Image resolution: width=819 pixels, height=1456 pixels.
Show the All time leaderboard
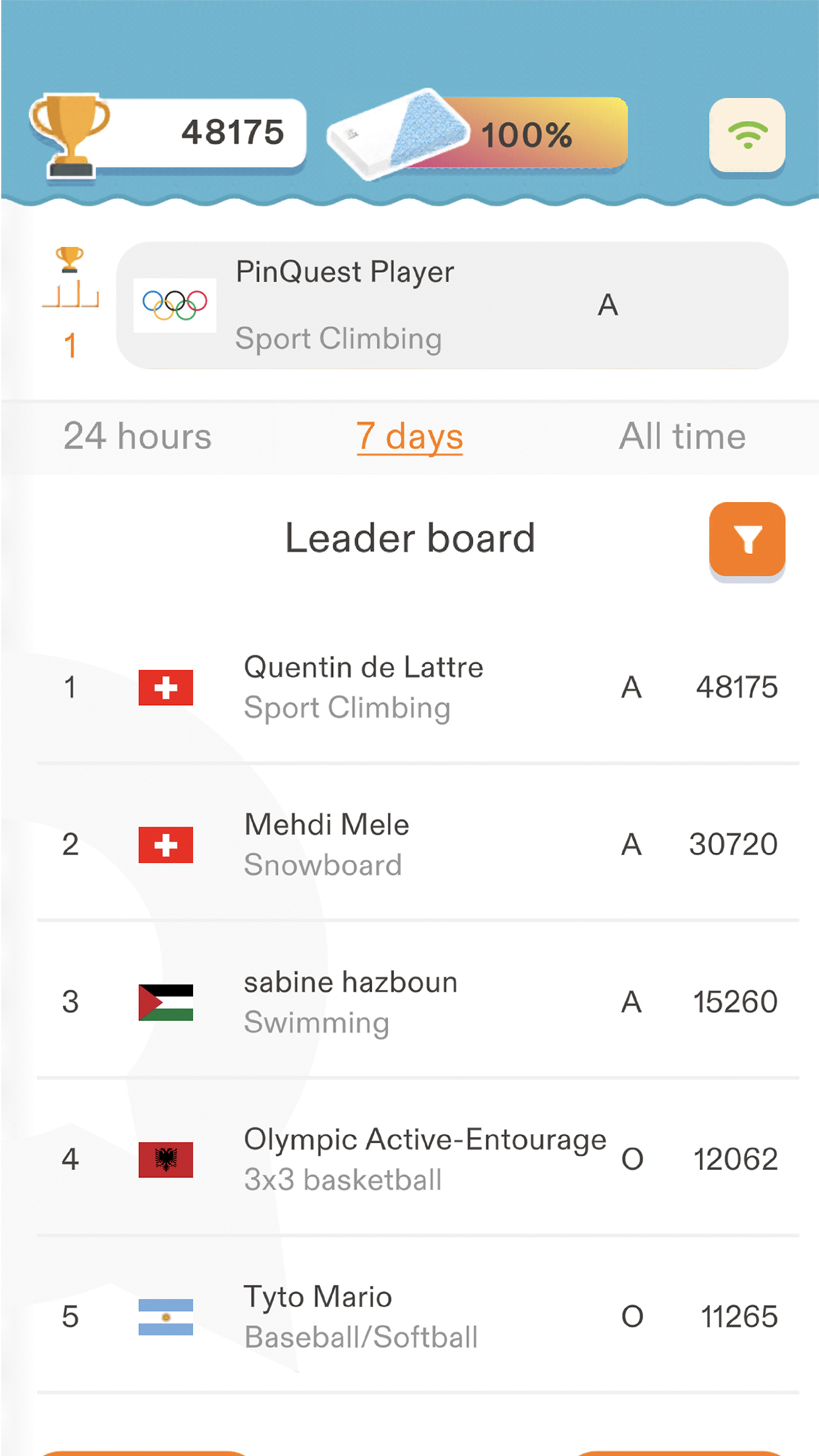tap(682, 437)
